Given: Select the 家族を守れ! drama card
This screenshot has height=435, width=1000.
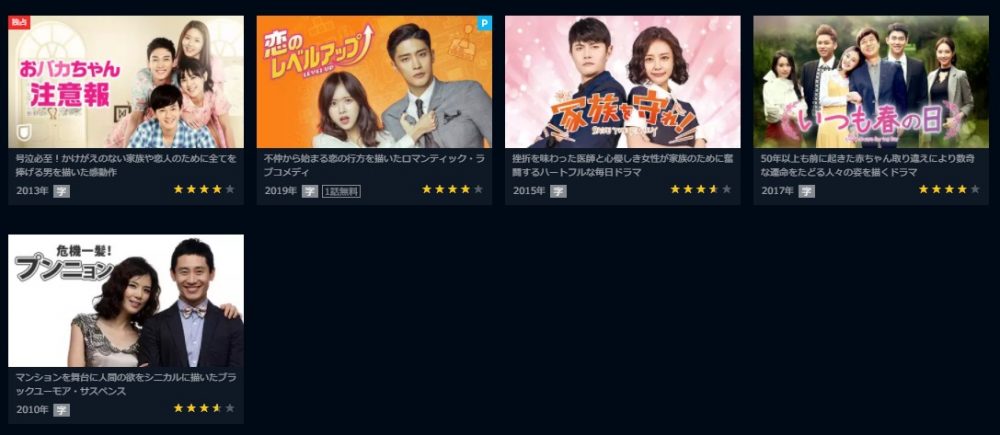Looking at the screenshot, I should 622,82.
